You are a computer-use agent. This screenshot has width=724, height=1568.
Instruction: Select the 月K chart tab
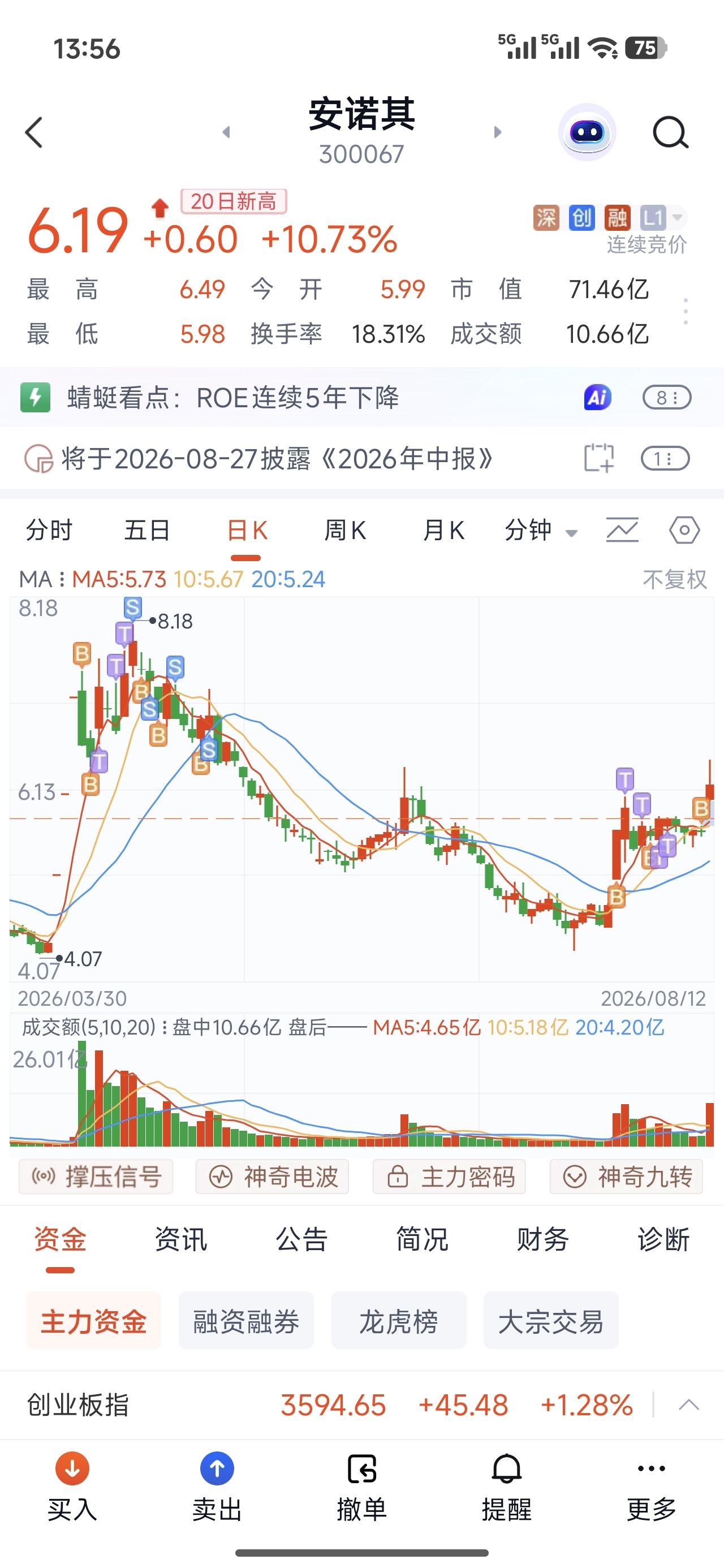(x=443, y=530)
